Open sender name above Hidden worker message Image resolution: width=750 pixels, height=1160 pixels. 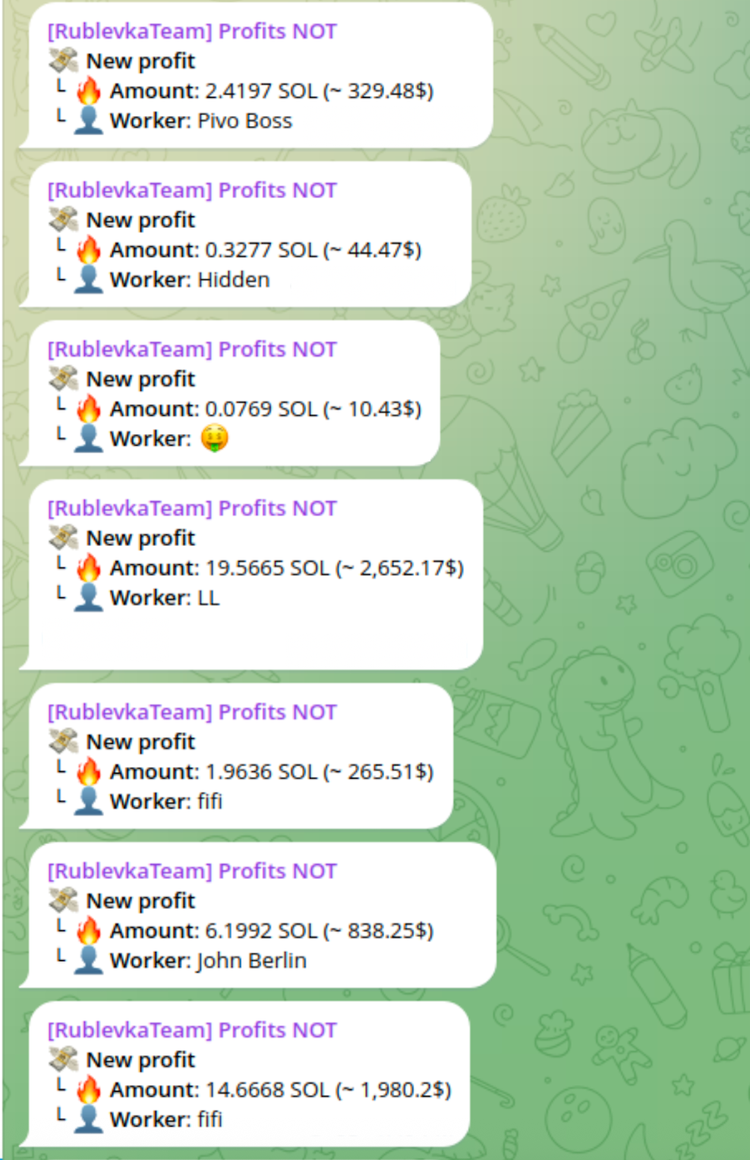click(x=192, y=190)
